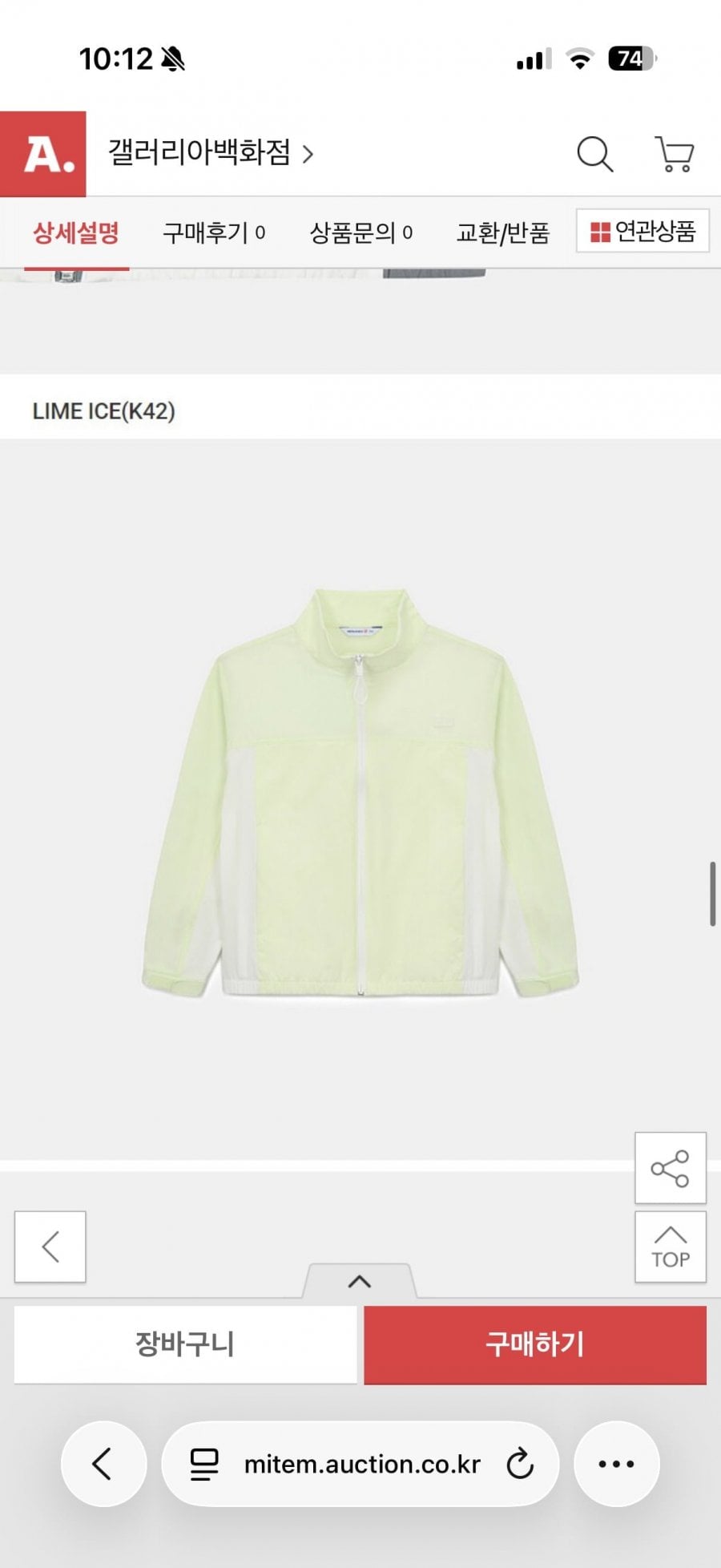Screen dimensions: 721x1568
Task: Tap 구매하기 to buy now
Action: point(535,1344)
